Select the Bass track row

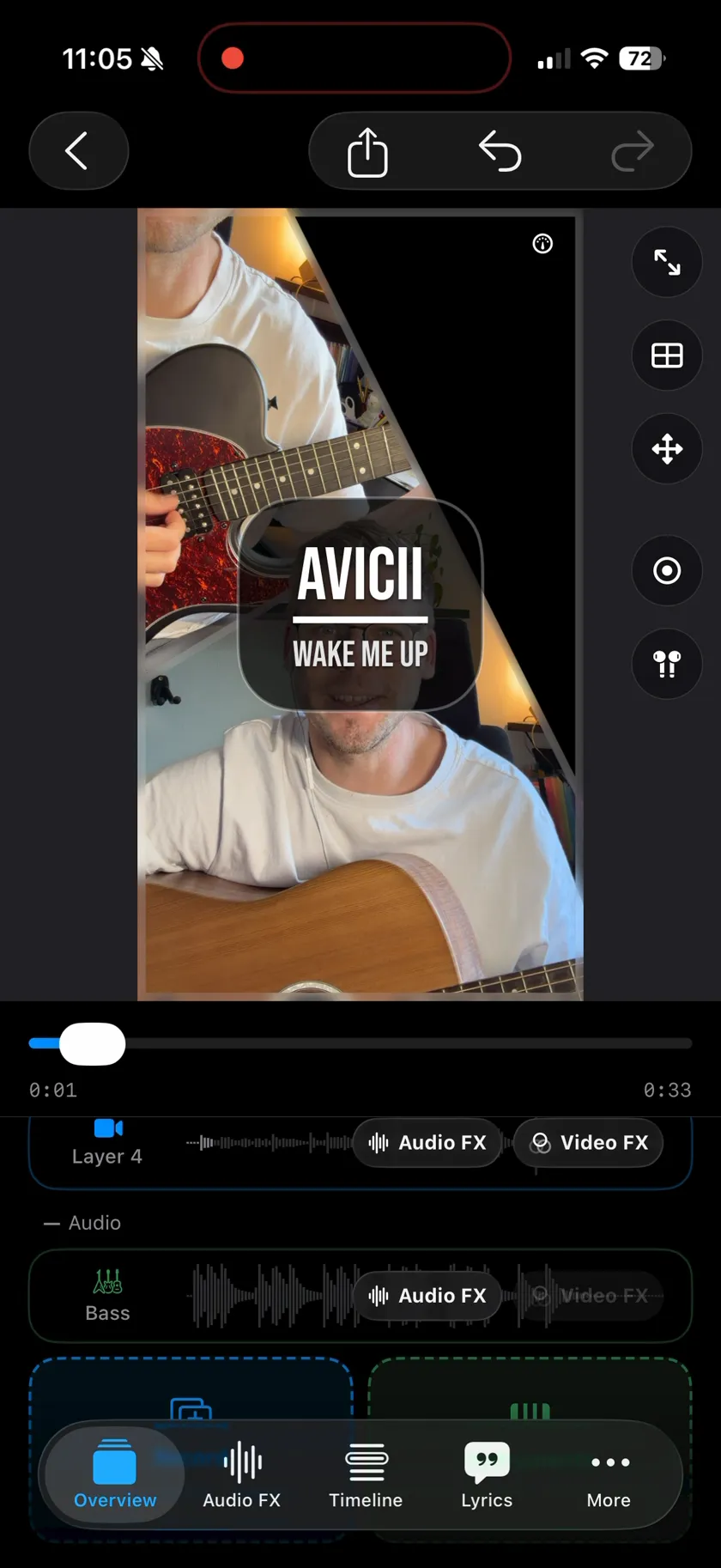[x=360, y=1295]
